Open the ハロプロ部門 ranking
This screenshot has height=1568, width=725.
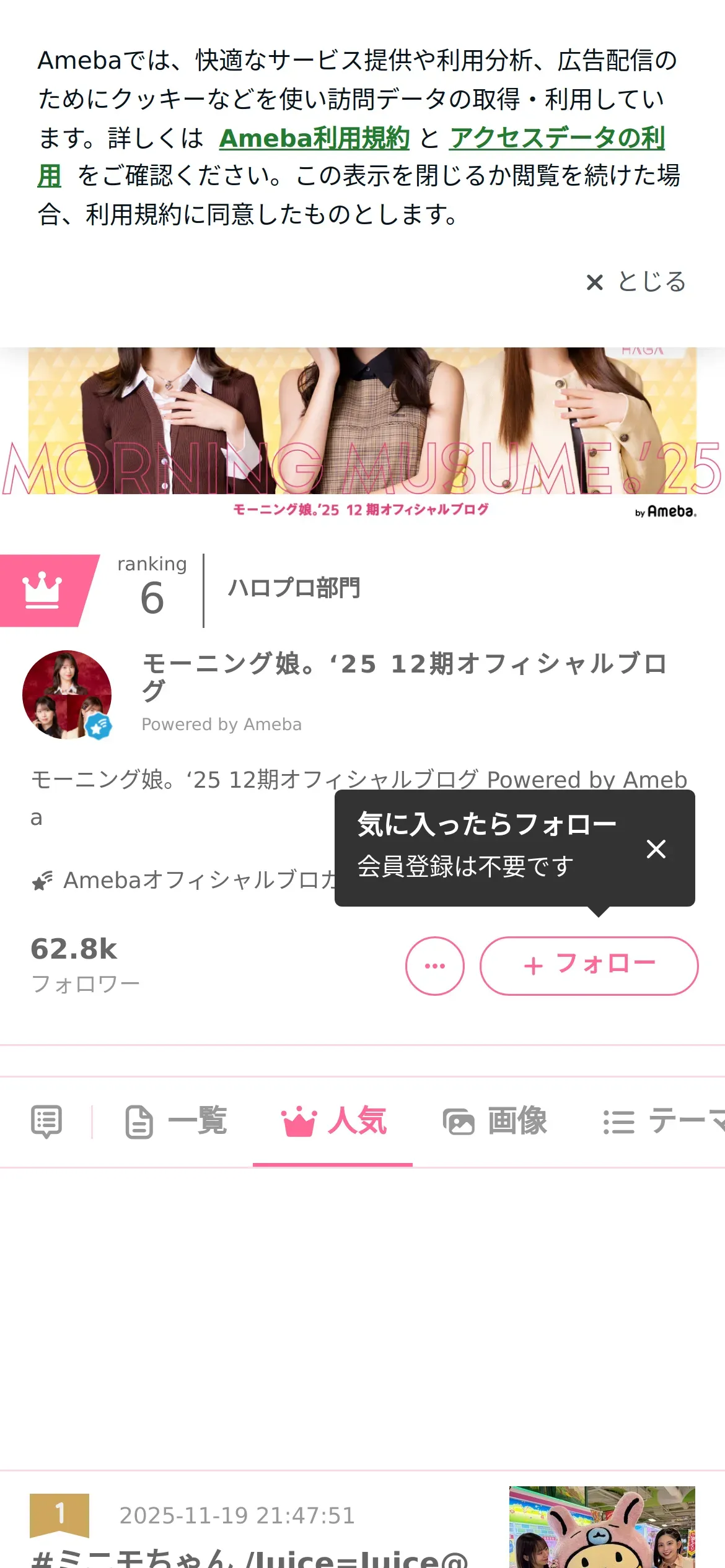294,588
